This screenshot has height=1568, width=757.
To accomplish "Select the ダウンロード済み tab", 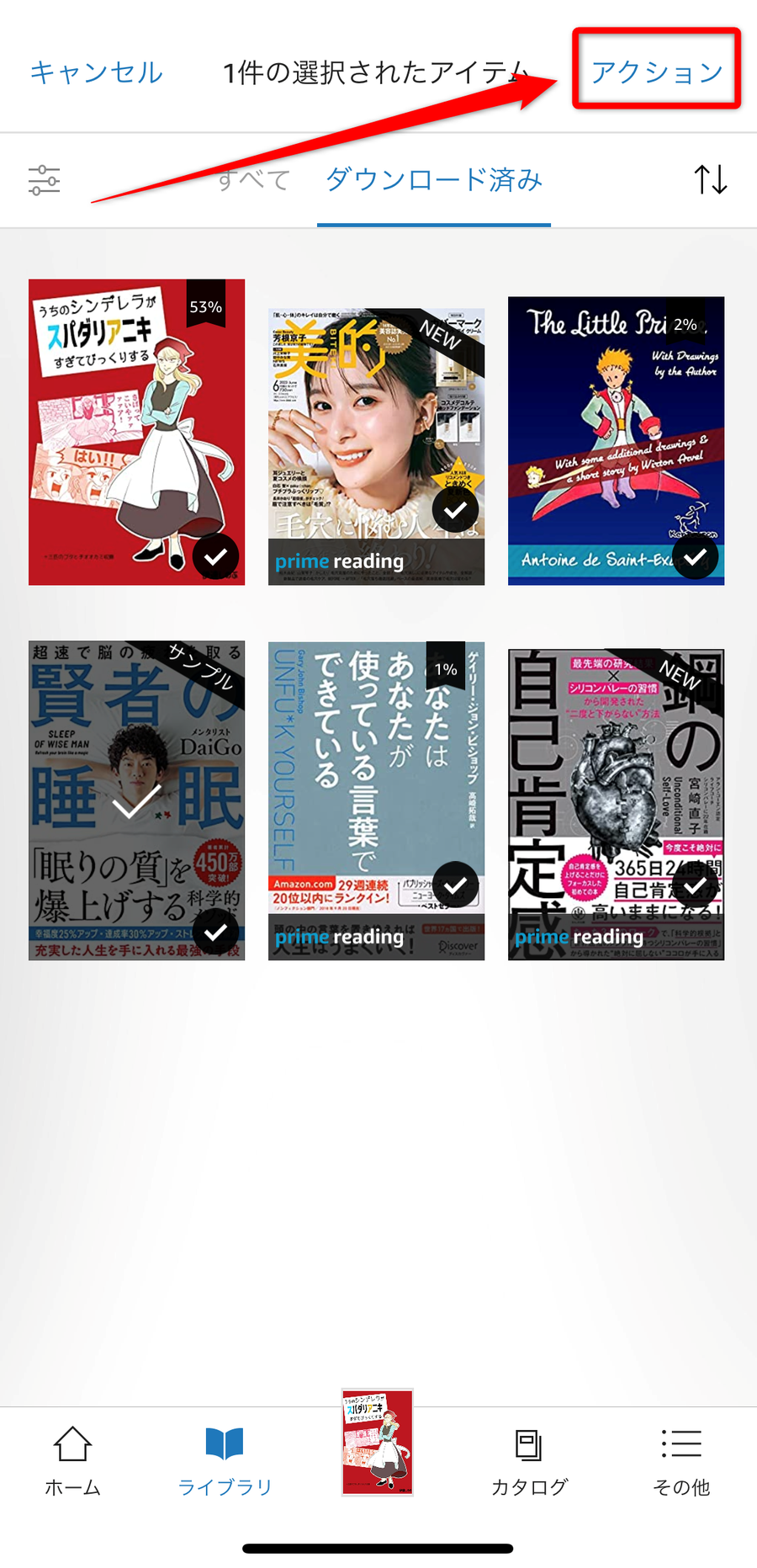I will click(x=434, y=180).
